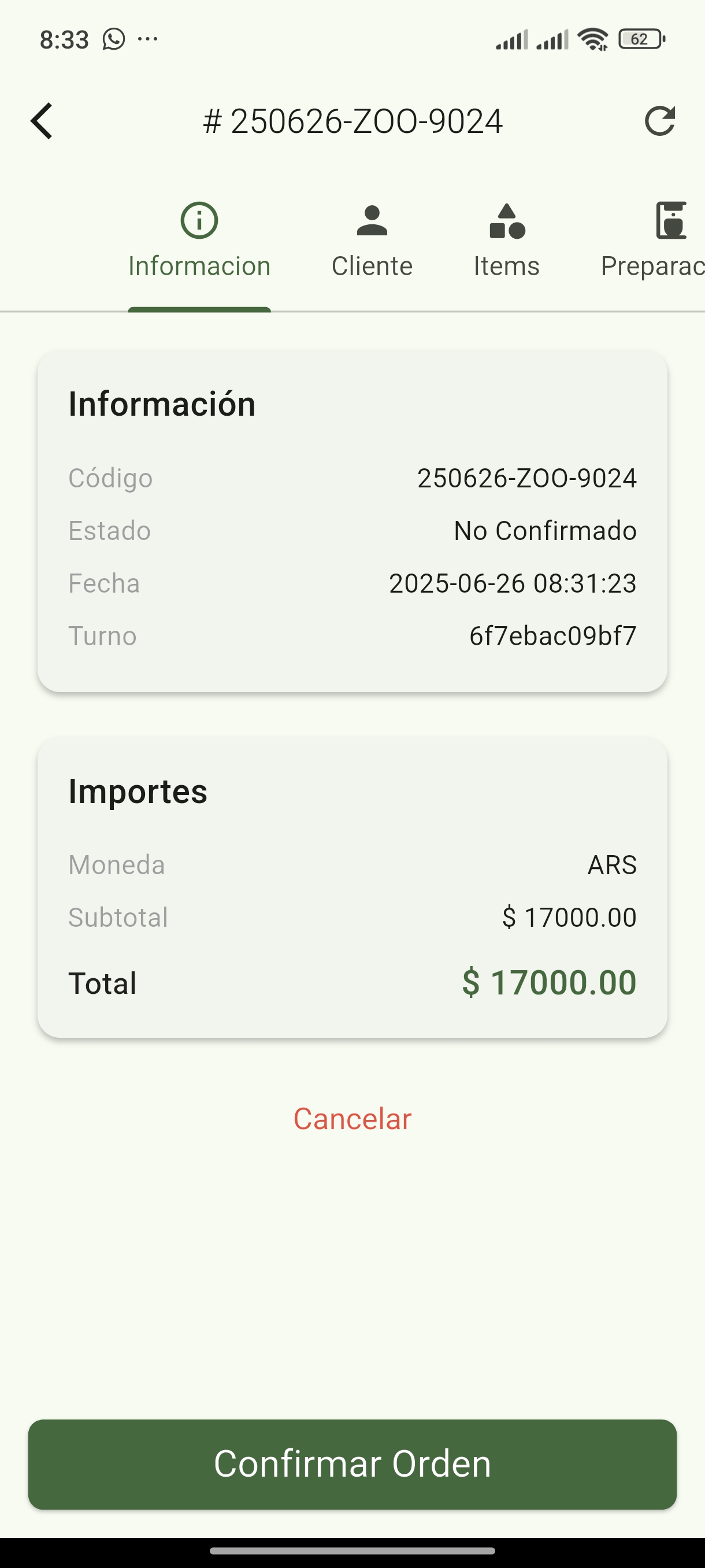Tap the refresh icon to reload order
705x1568 pixels.
pyautogui.click(x=661, y=120)
